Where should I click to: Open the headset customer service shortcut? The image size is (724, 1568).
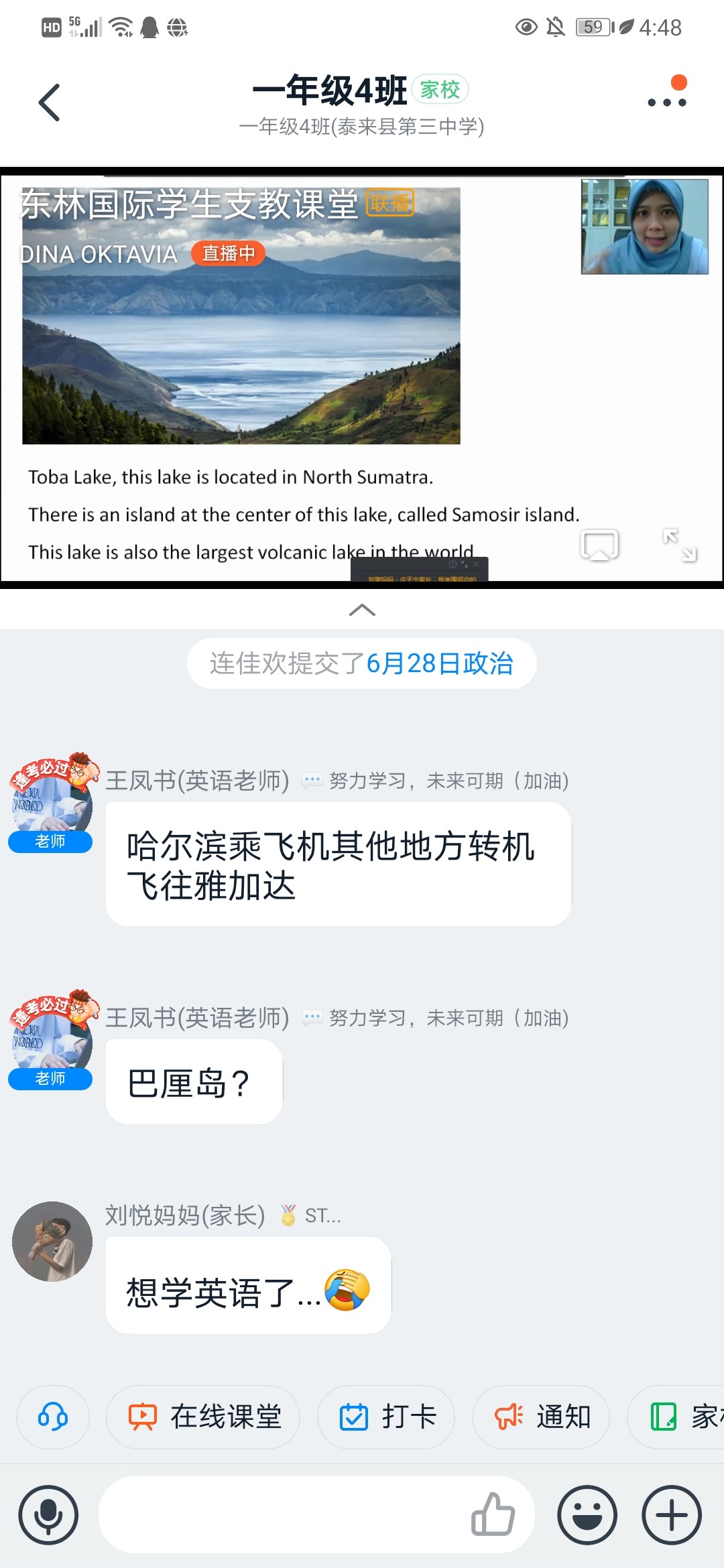pyautogui.click(x=52, y=1417)
